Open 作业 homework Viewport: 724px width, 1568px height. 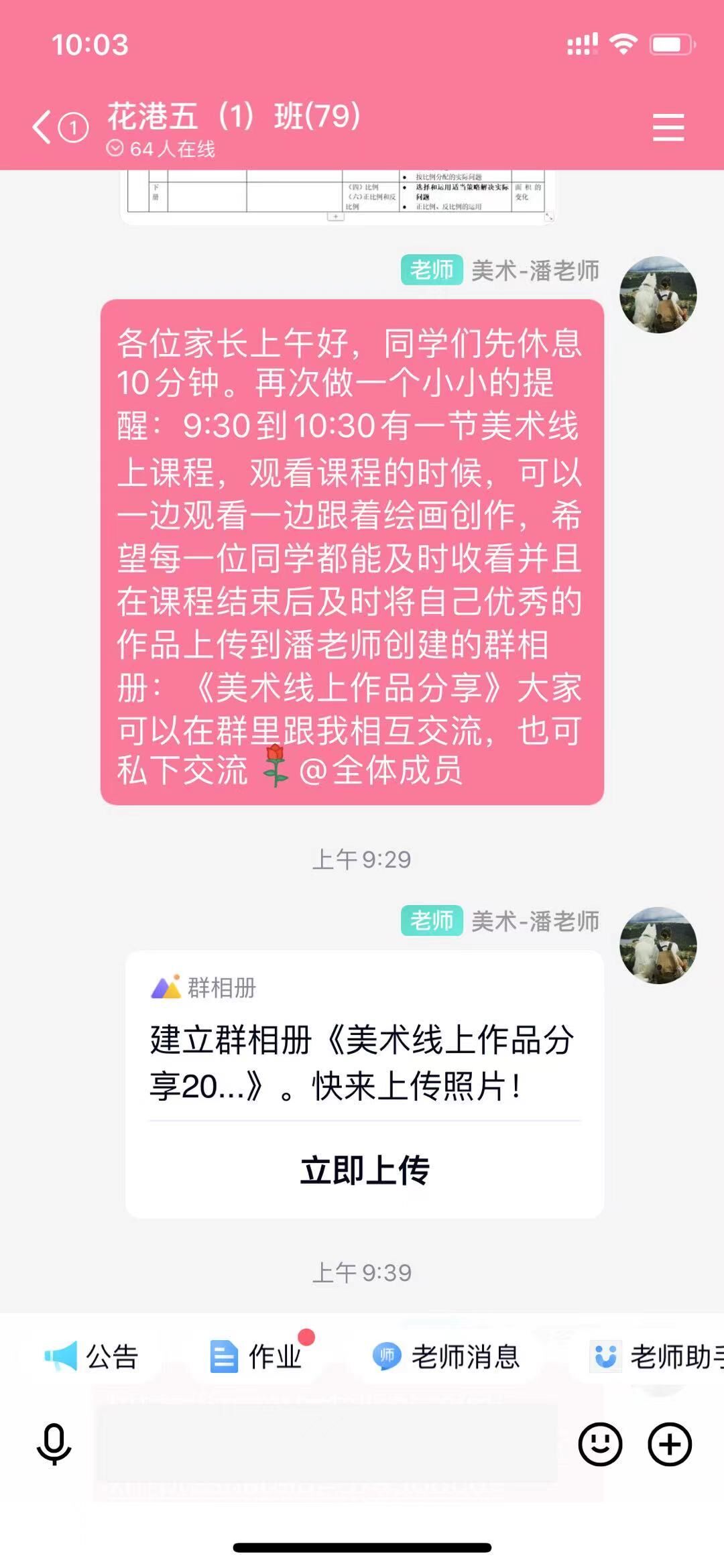click(x=257, y=1357)
